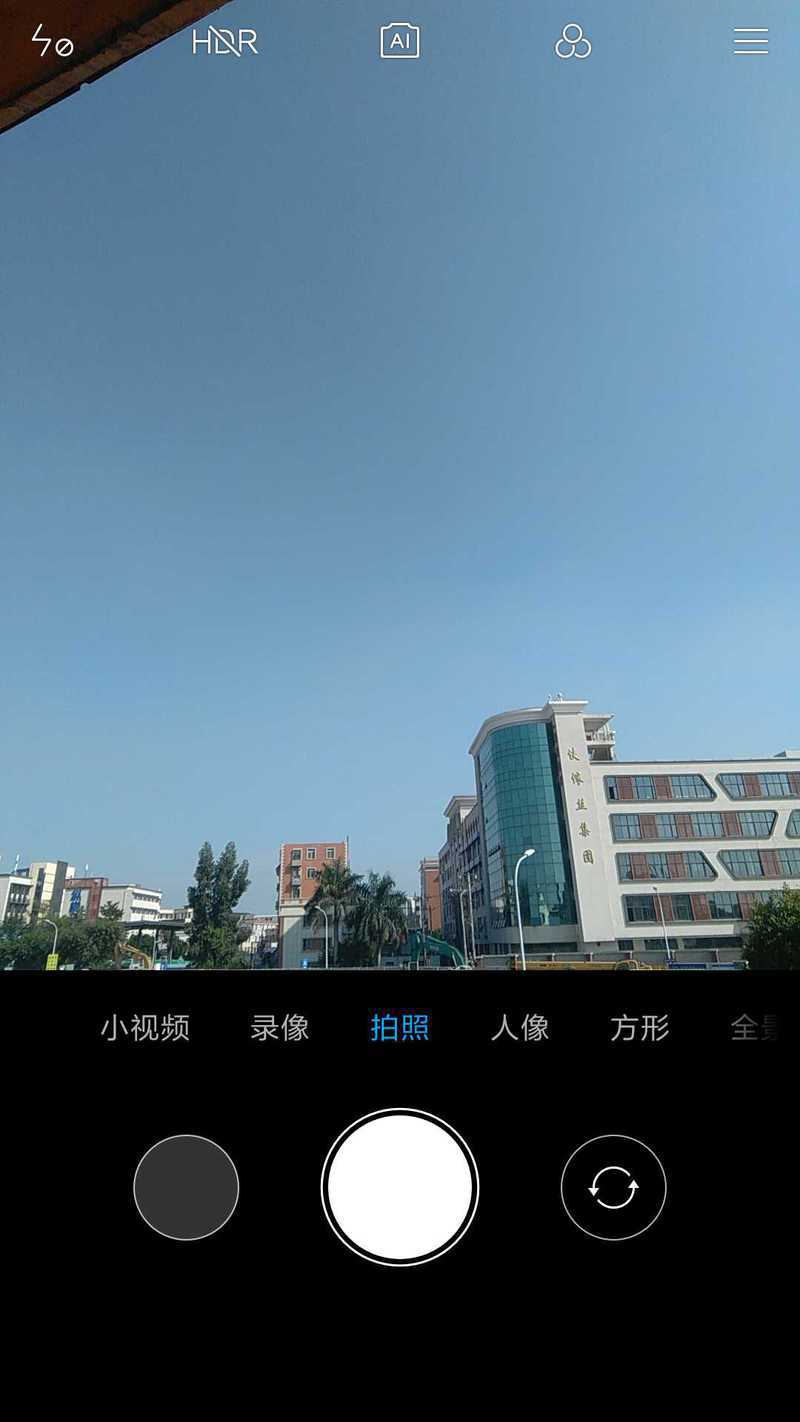Switch to 小视频 mode
Screen dimensions: 800x1422
coord(145,1028)
